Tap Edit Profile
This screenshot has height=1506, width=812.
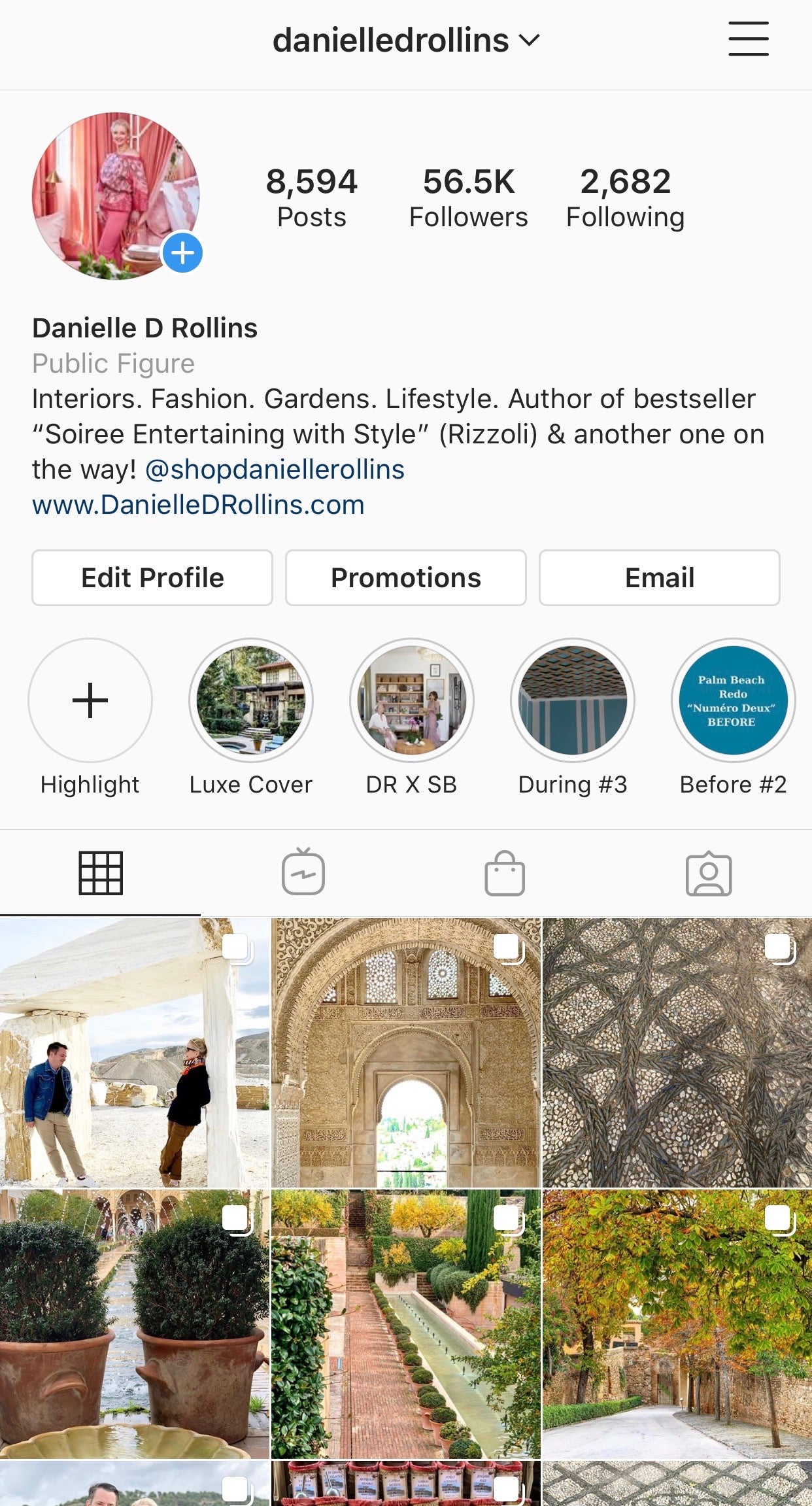tap(152, 578)
